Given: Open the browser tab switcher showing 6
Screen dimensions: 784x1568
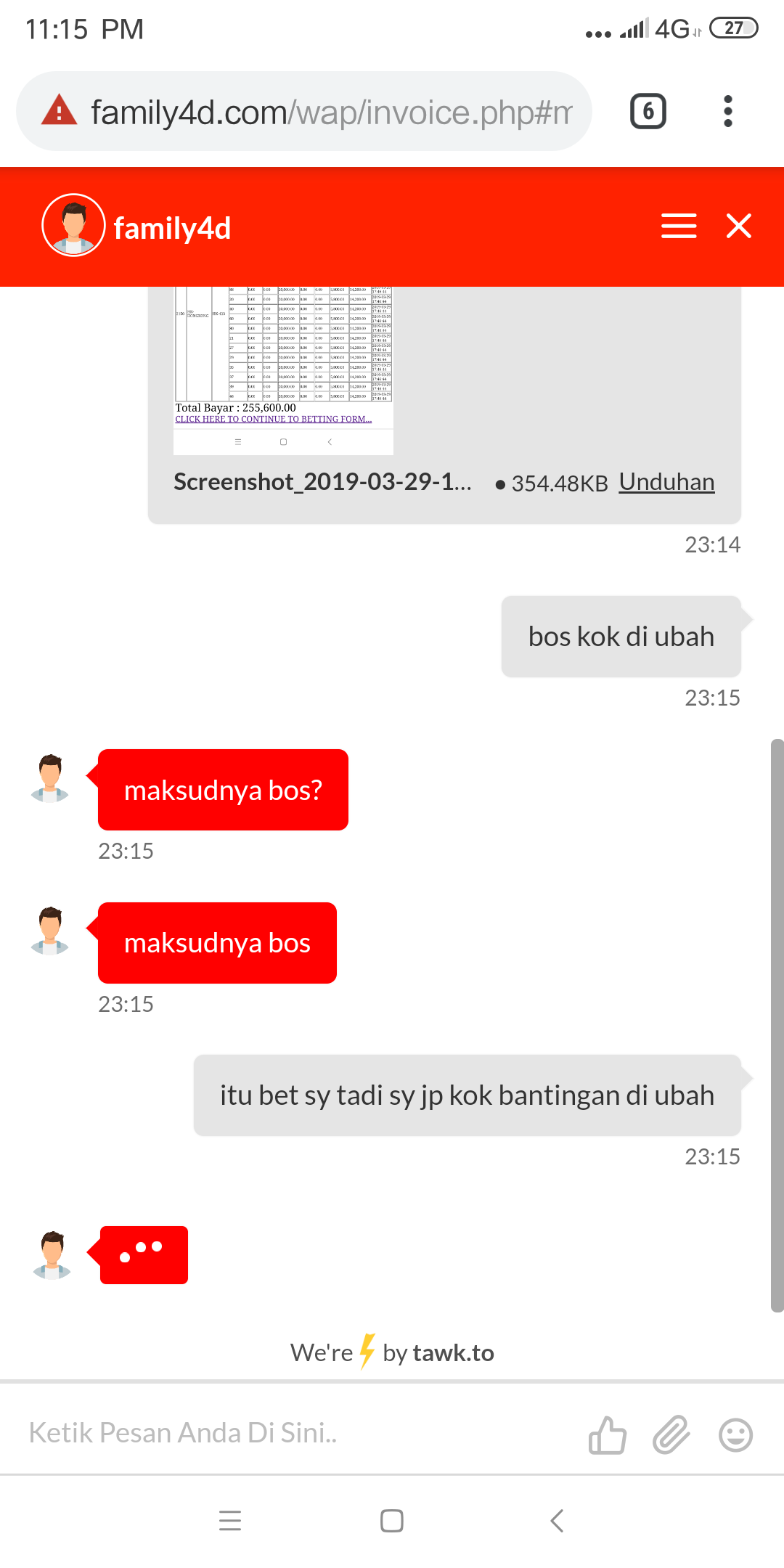Looking at the screenshot, I should (x=648, y=112).
